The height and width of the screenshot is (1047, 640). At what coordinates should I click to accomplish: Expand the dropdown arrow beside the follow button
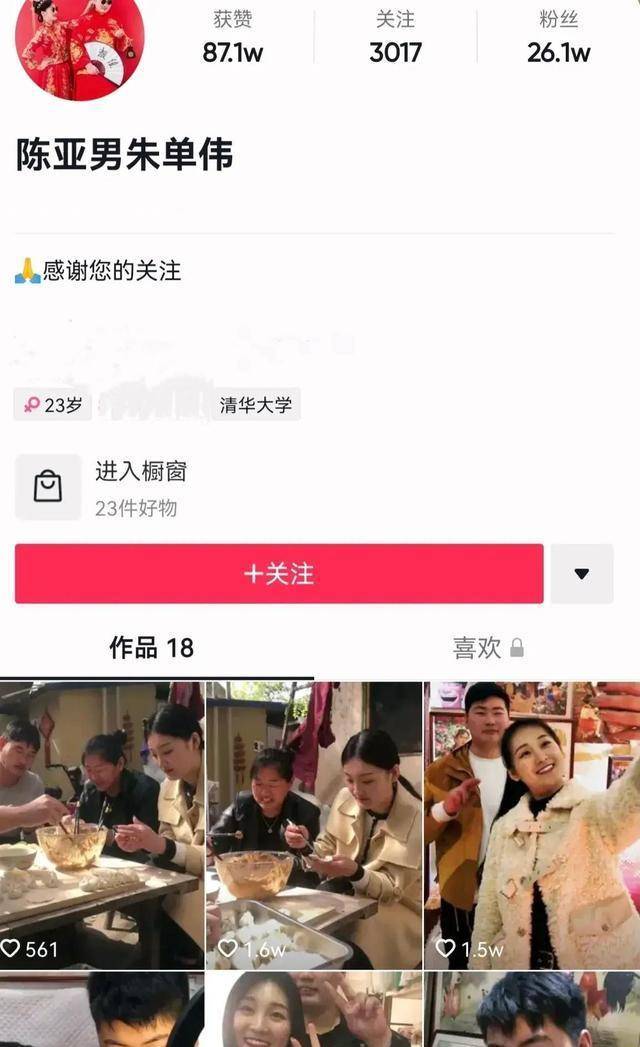pyautogui.click(x=581, y=574)
